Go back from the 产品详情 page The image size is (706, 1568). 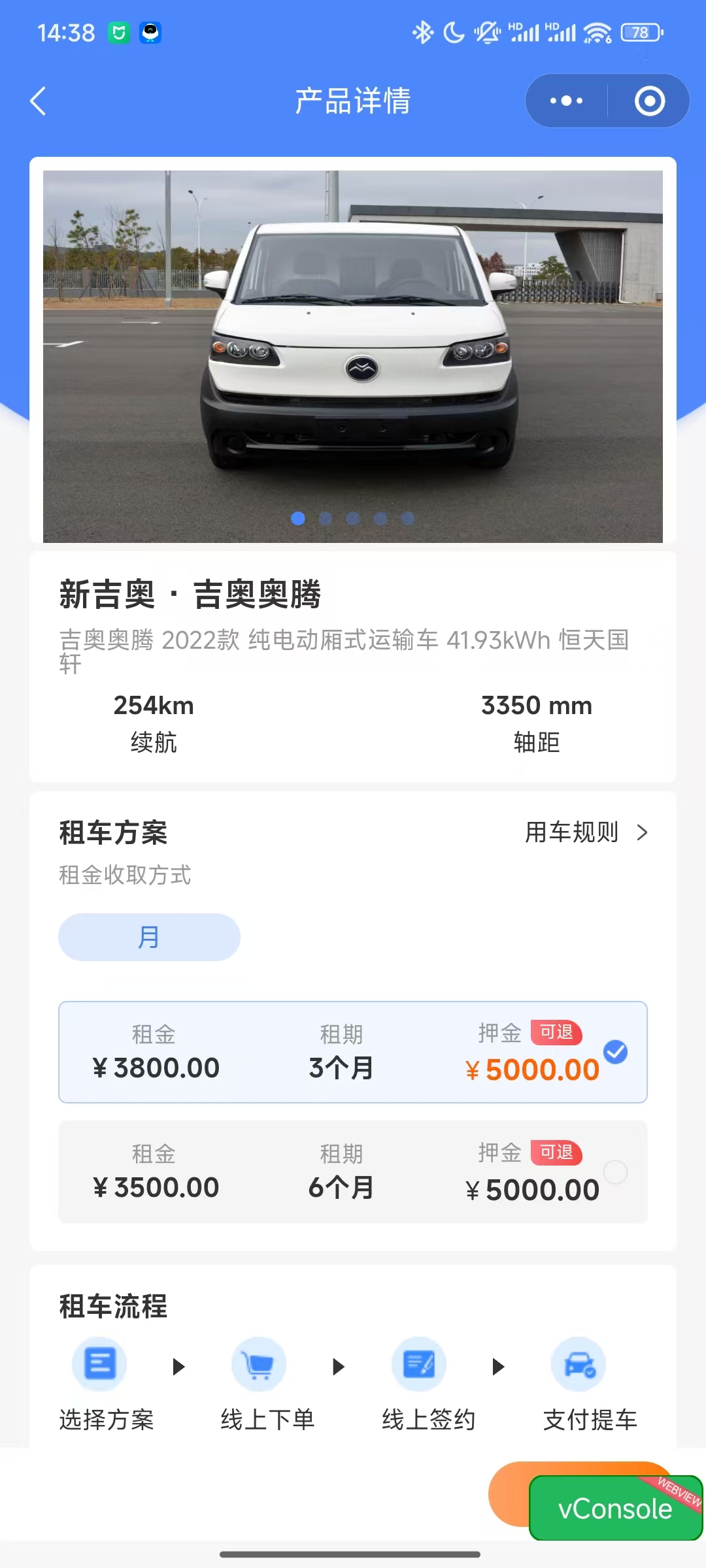point(39,101)
